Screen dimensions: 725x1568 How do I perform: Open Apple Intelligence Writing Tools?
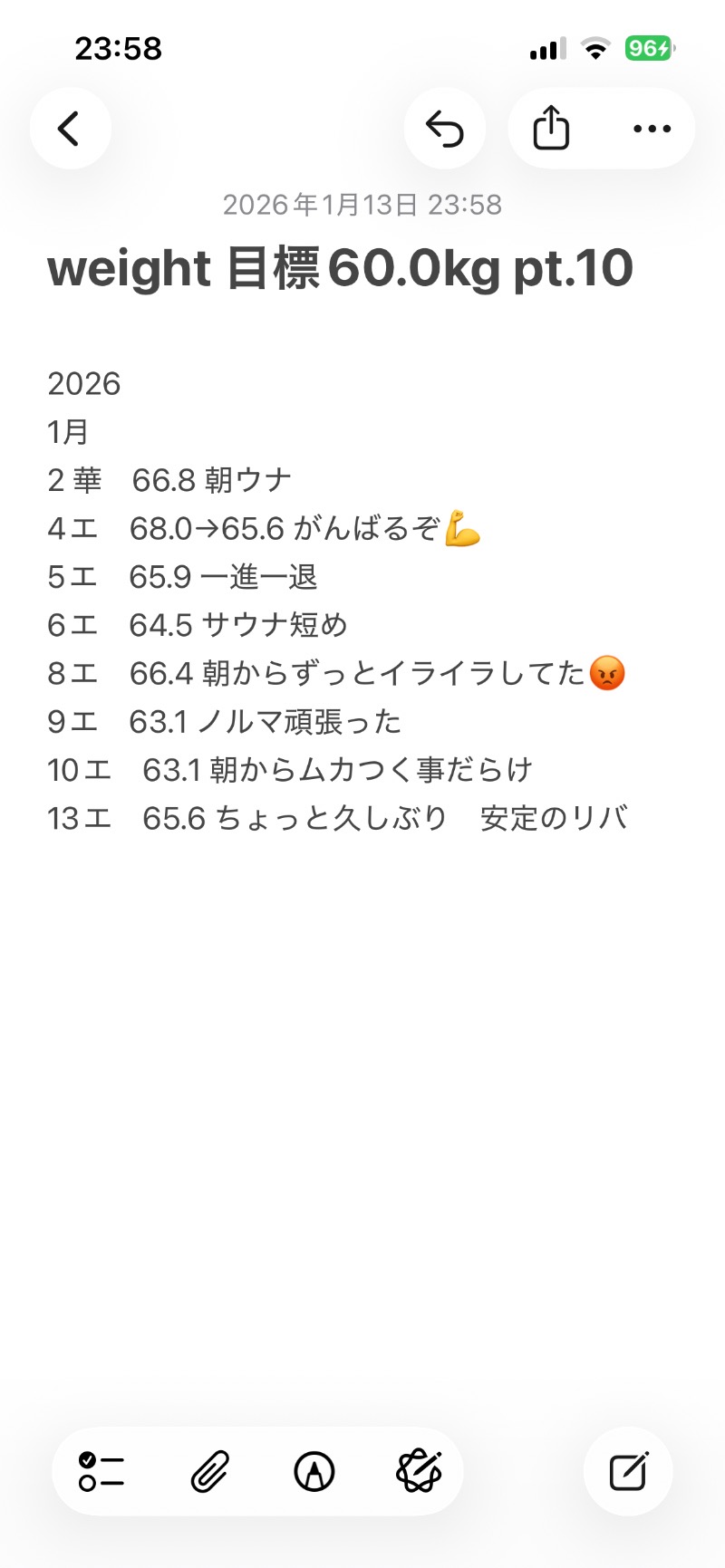point(419,1471)
